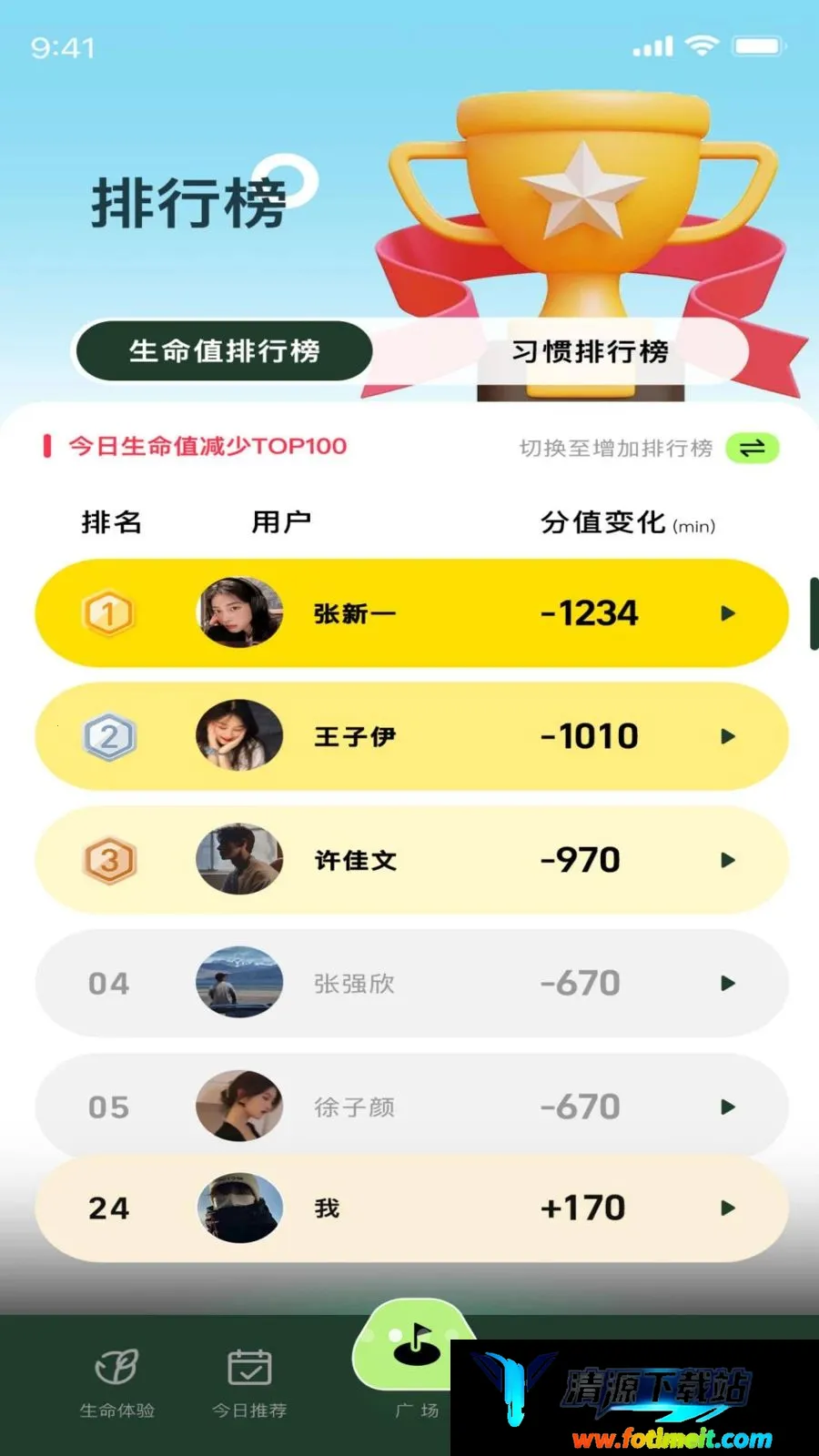Go to the 今日推荐 tab

point(249,1383)
